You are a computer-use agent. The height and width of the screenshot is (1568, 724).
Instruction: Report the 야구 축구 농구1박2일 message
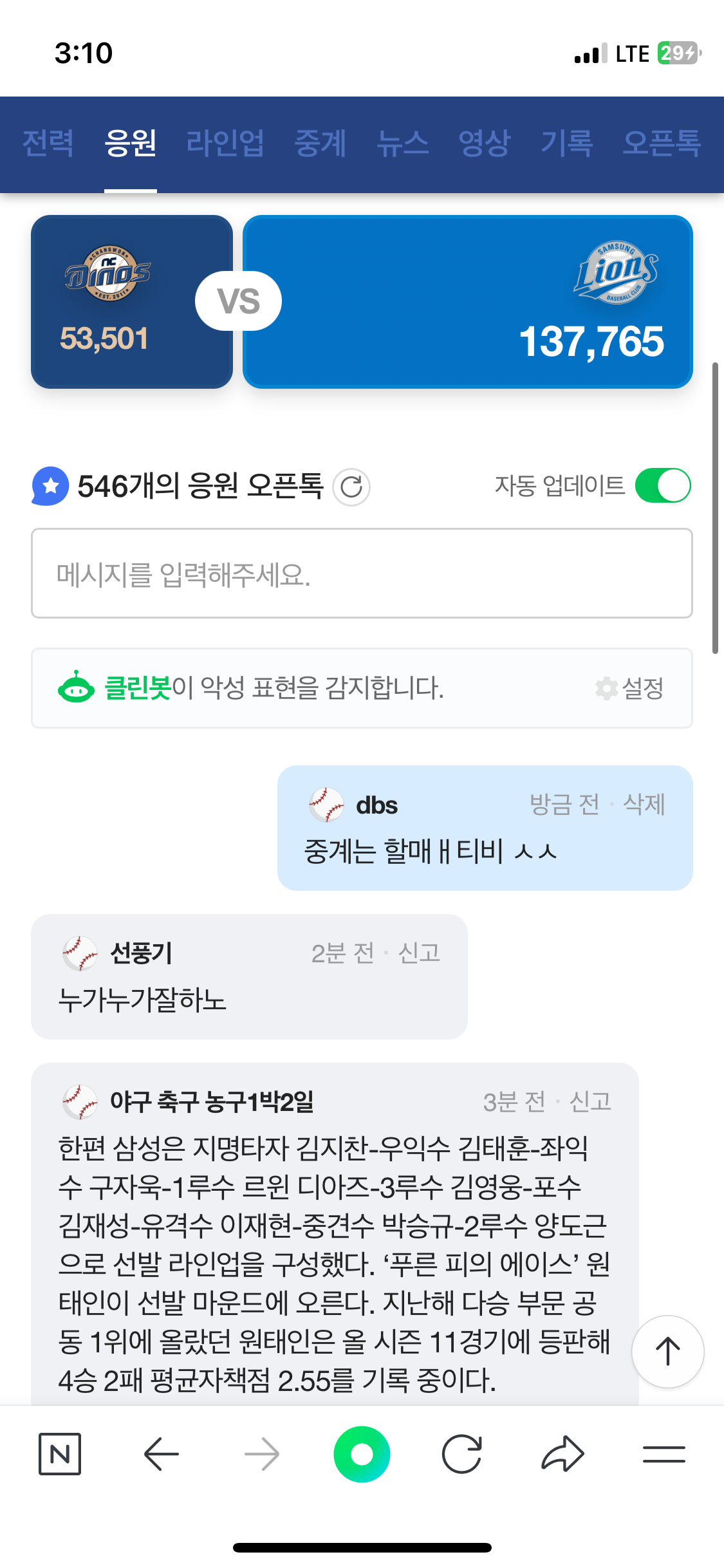[590, 1101]
